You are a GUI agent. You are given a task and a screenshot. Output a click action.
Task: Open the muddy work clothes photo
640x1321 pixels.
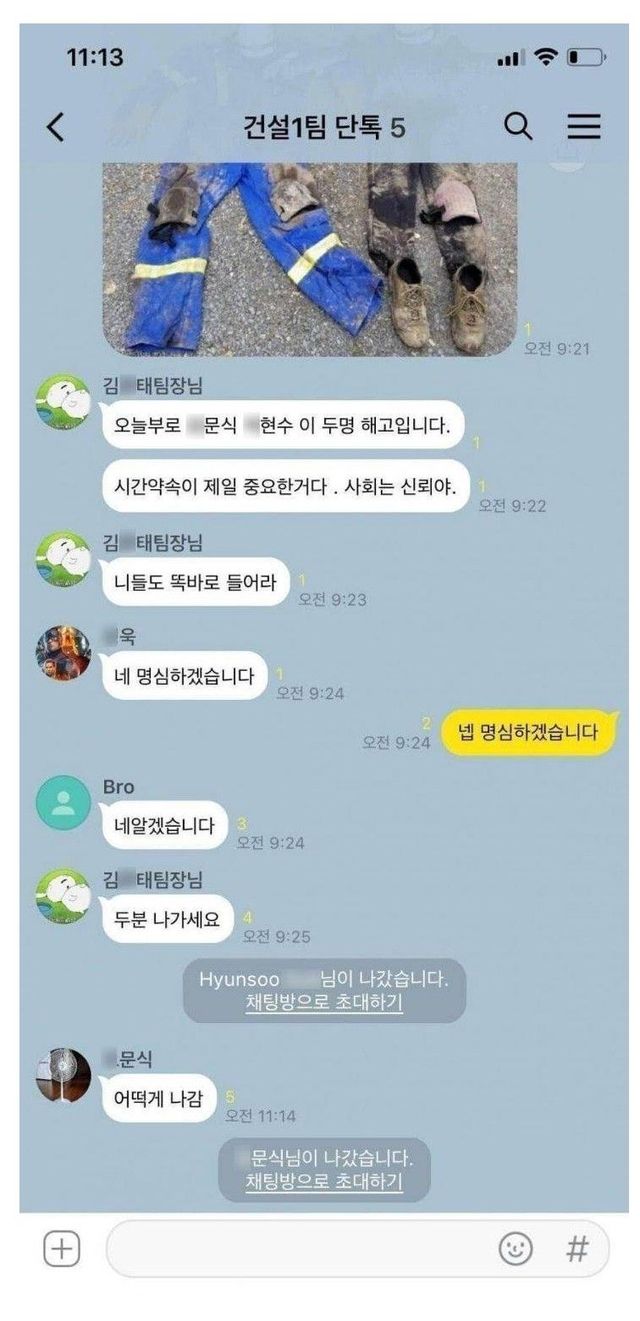[310, 258]
